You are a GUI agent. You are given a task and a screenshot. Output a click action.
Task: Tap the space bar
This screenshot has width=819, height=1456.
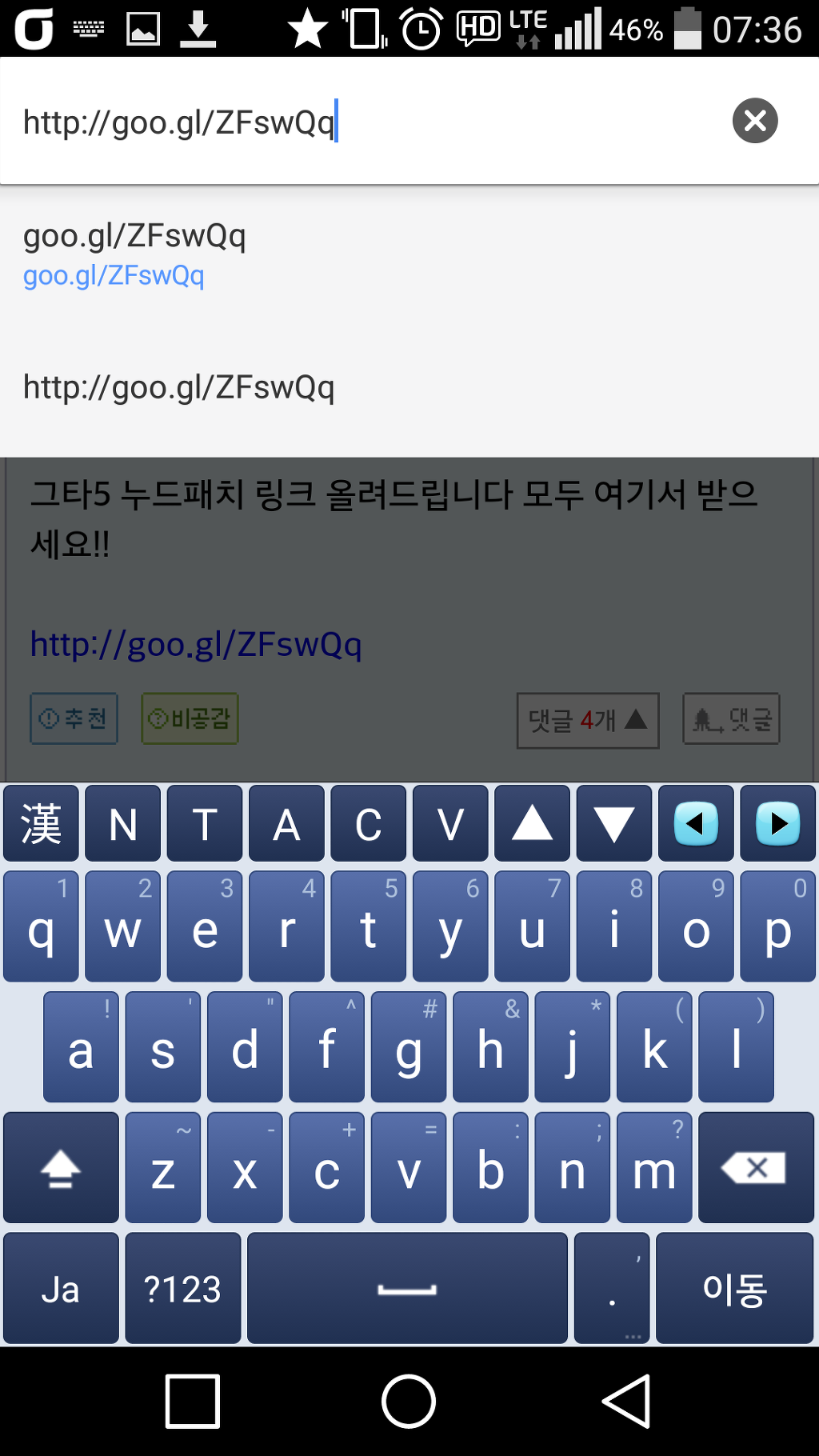point(407,1288)
